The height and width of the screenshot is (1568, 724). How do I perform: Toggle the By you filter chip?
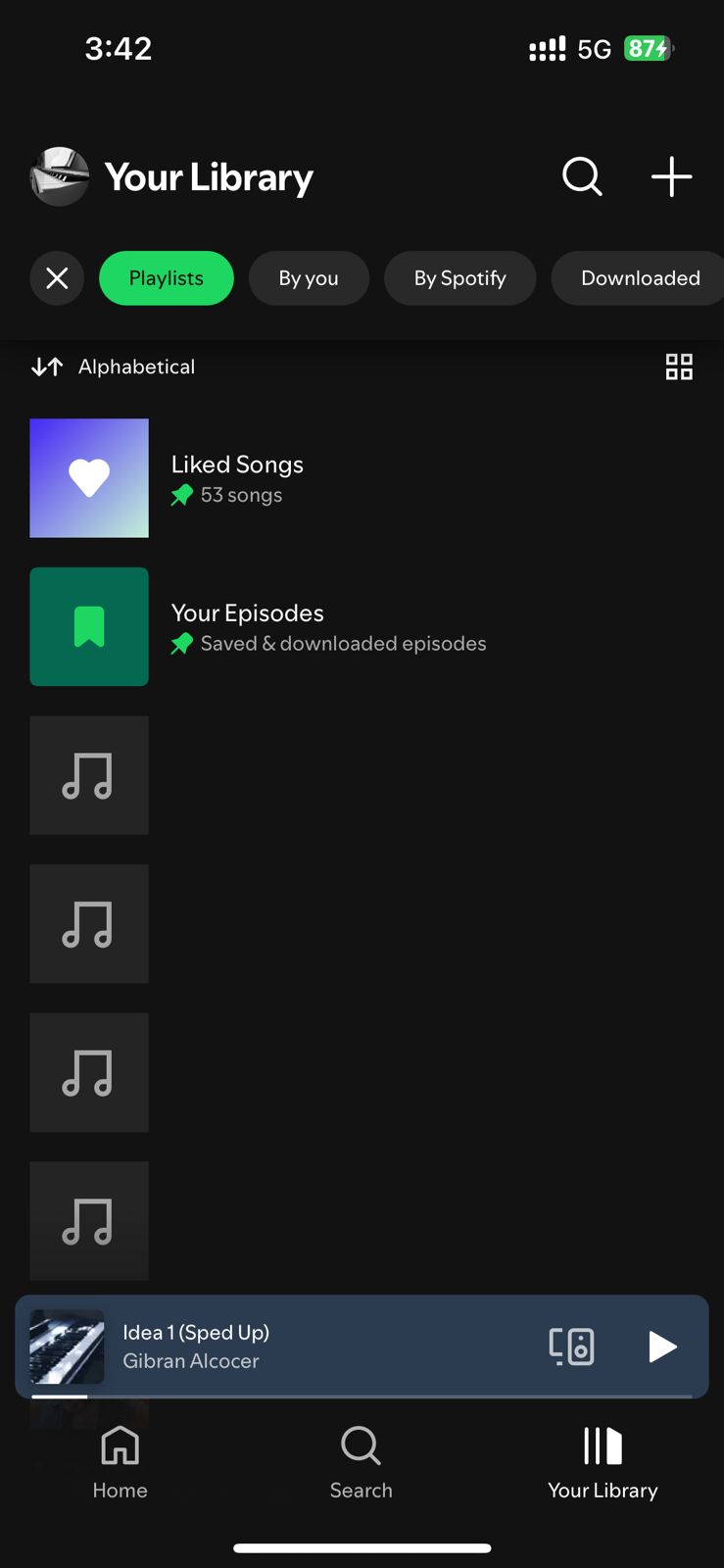coord(309,278)
